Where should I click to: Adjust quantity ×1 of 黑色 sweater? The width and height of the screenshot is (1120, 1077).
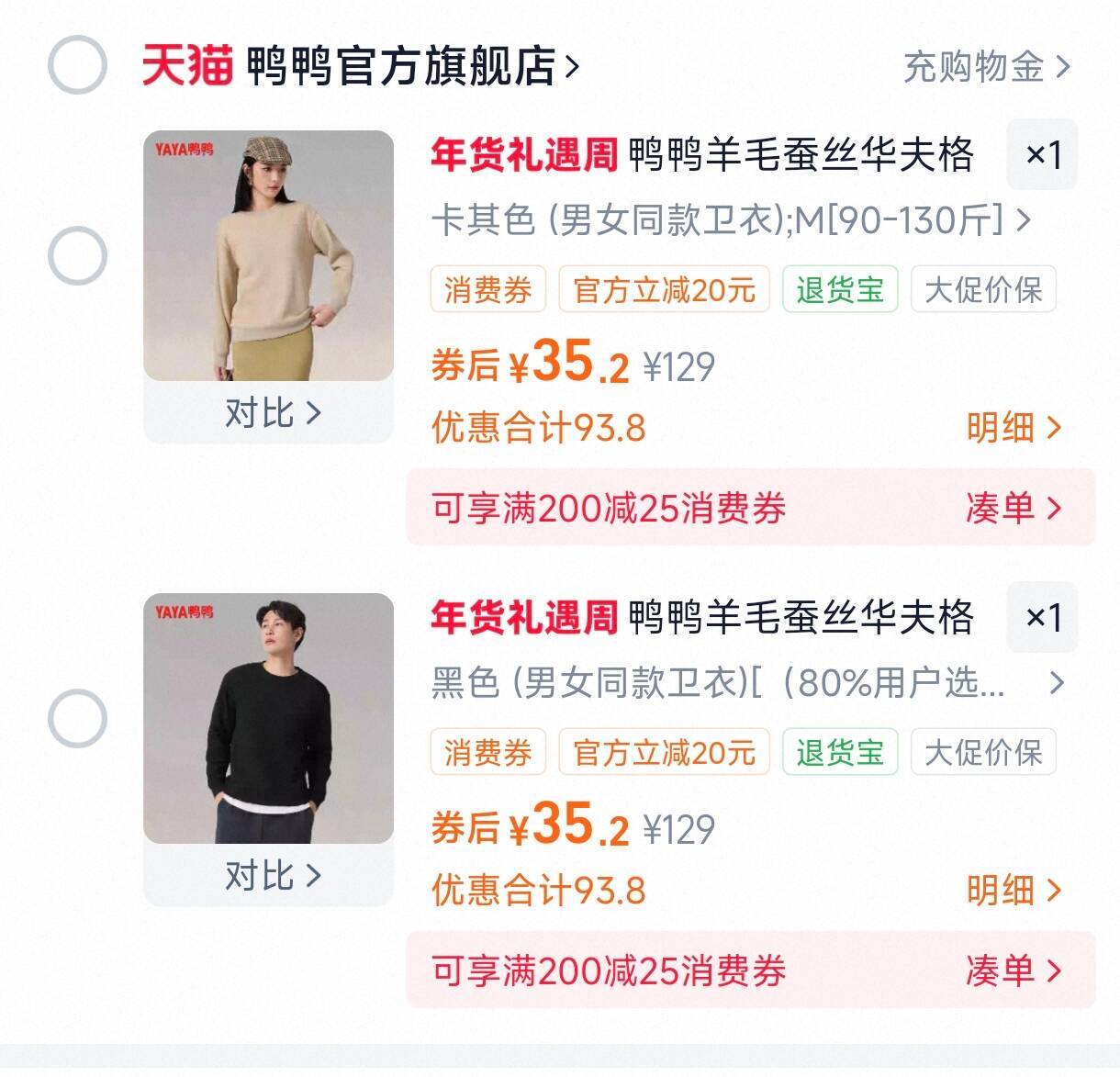1042,617
